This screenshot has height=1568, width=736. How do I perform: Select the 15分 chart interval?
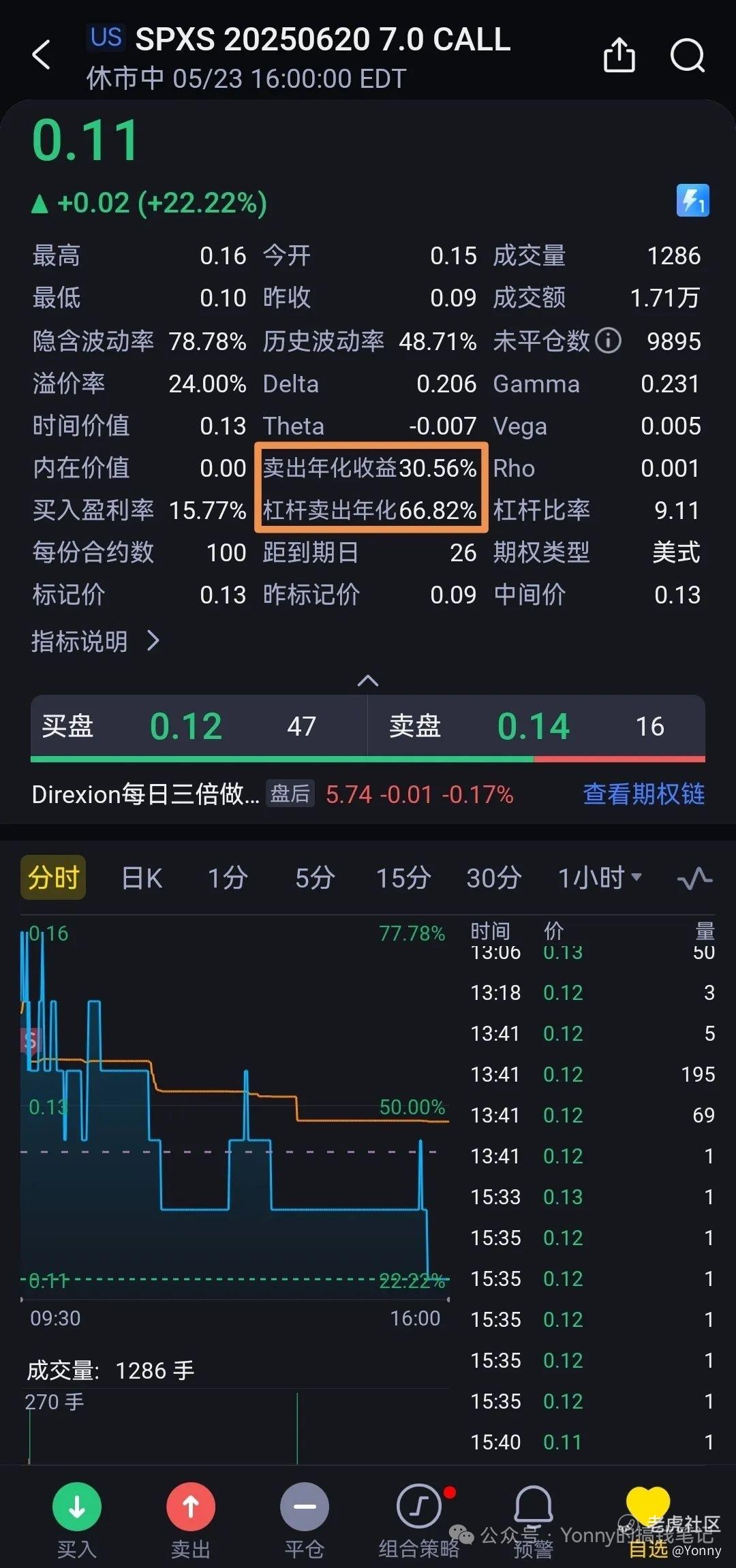[403, 878]
